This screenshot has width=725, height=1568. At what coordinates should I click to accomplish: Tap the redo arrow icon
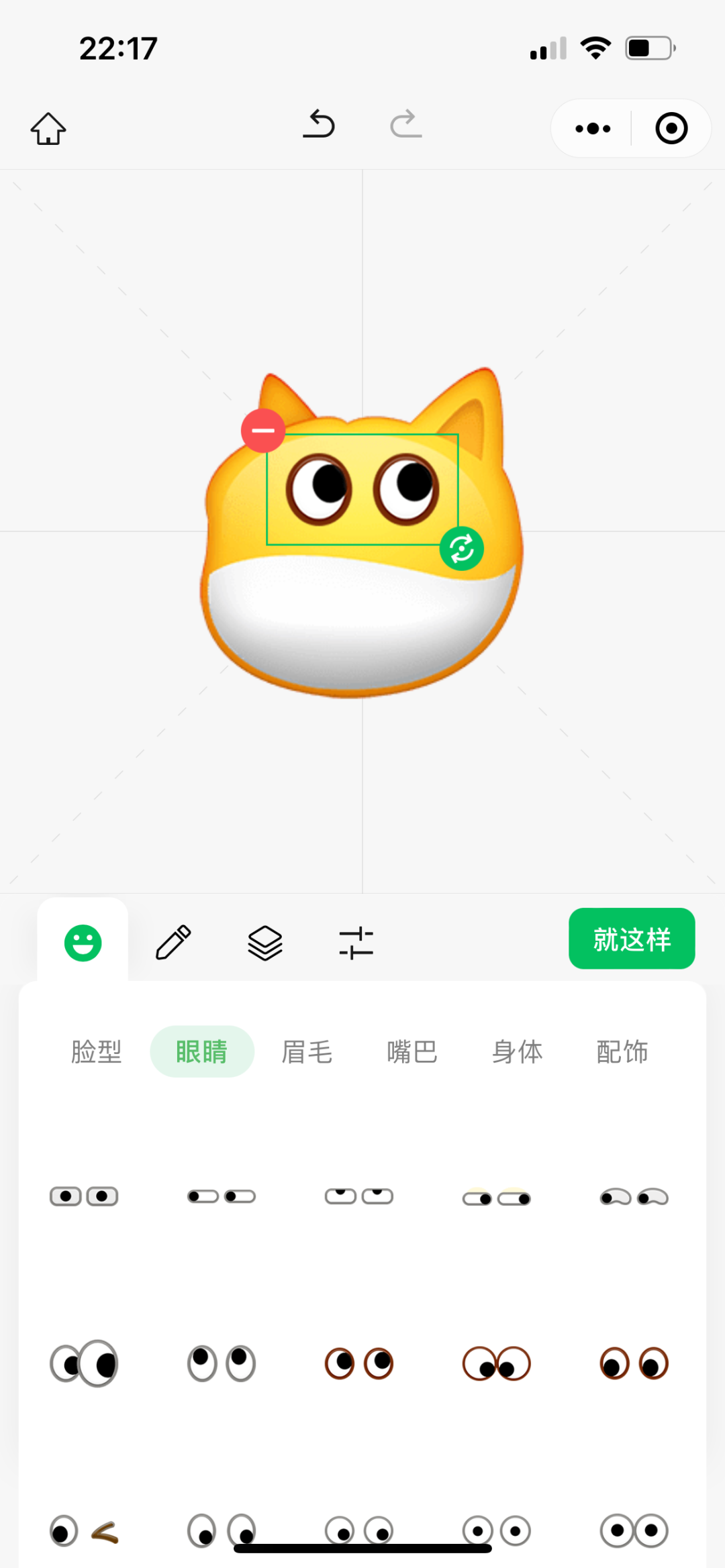405,125
